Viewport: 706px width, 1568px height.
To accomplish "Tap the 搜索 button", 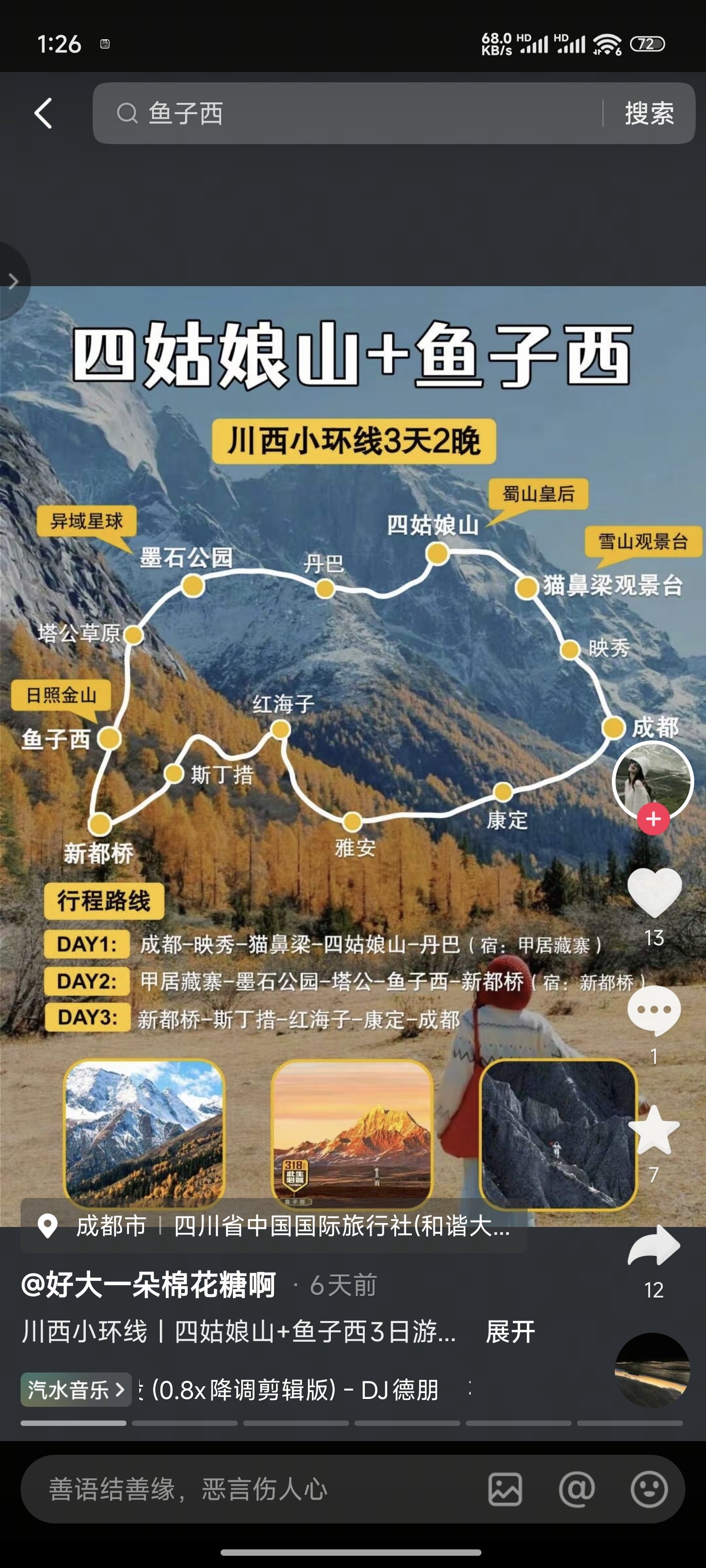I will (649, 113).
